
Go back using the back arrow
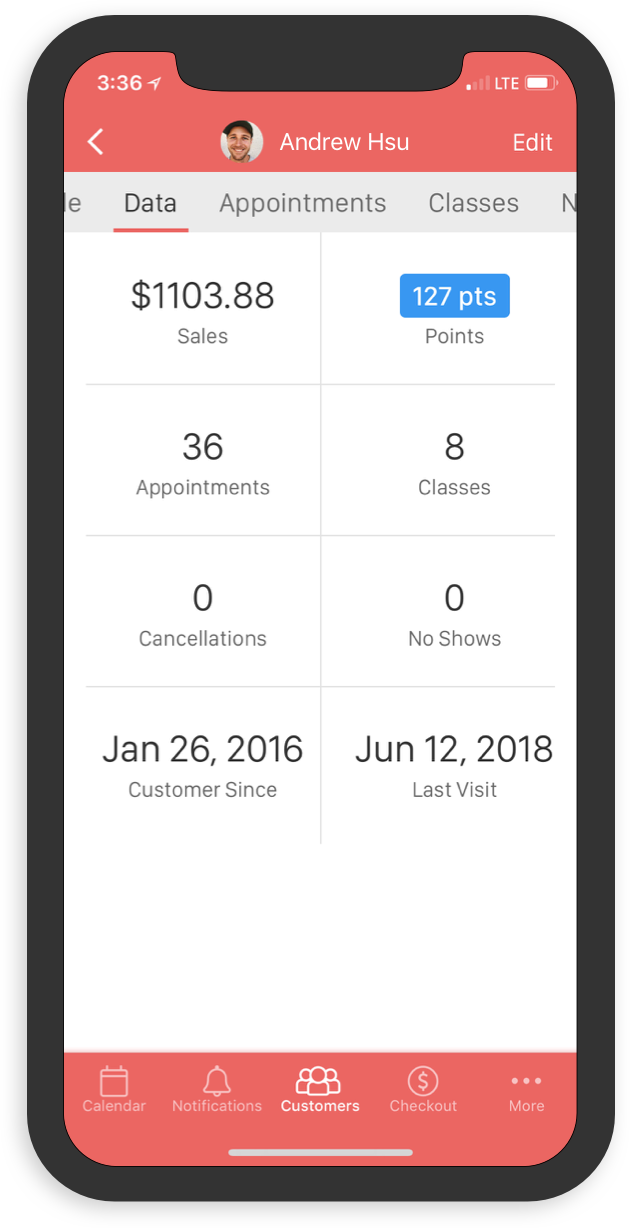click(96, 142)
